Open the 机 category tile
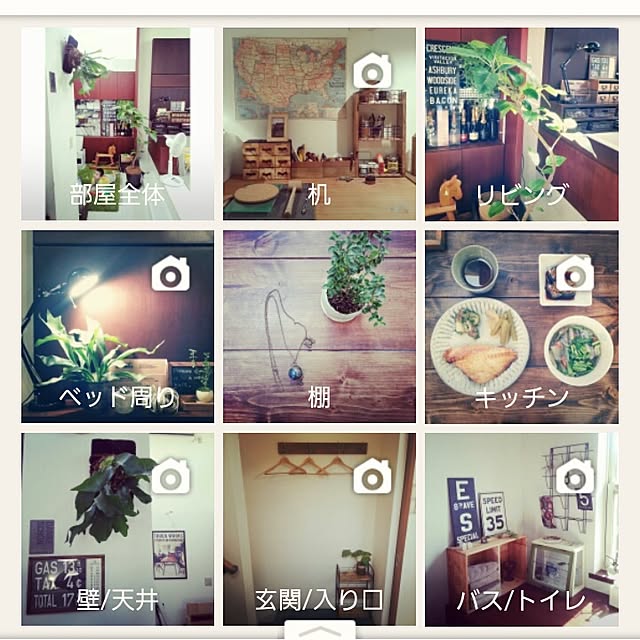 click(319, 124)
